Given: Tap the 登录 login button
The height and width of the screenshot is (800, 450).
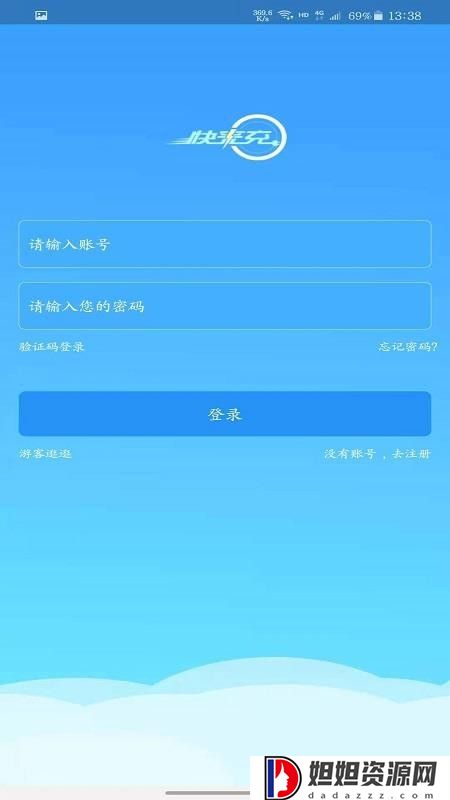Looking at the screenshot, I should pos(225,414).
